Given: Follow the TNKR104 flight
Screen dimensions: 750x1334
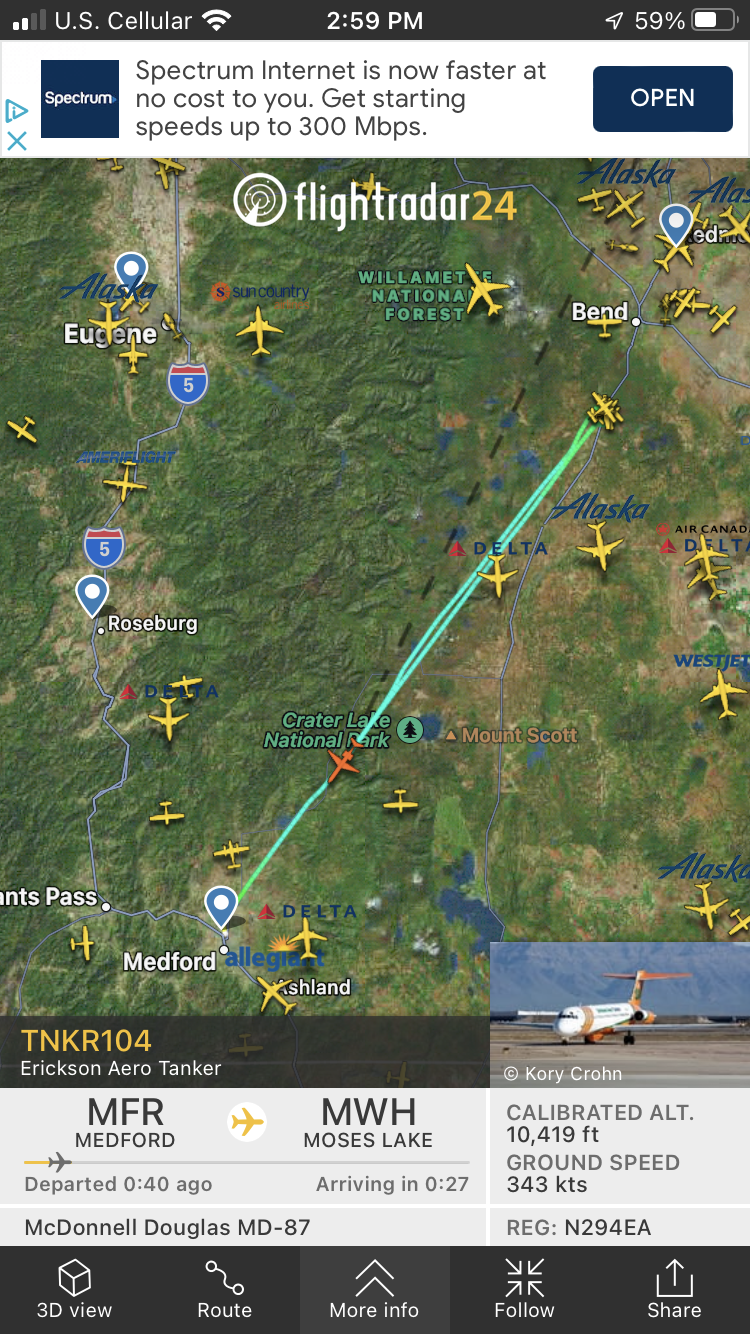Looking at the screenshot, I should pos(524,1289).
